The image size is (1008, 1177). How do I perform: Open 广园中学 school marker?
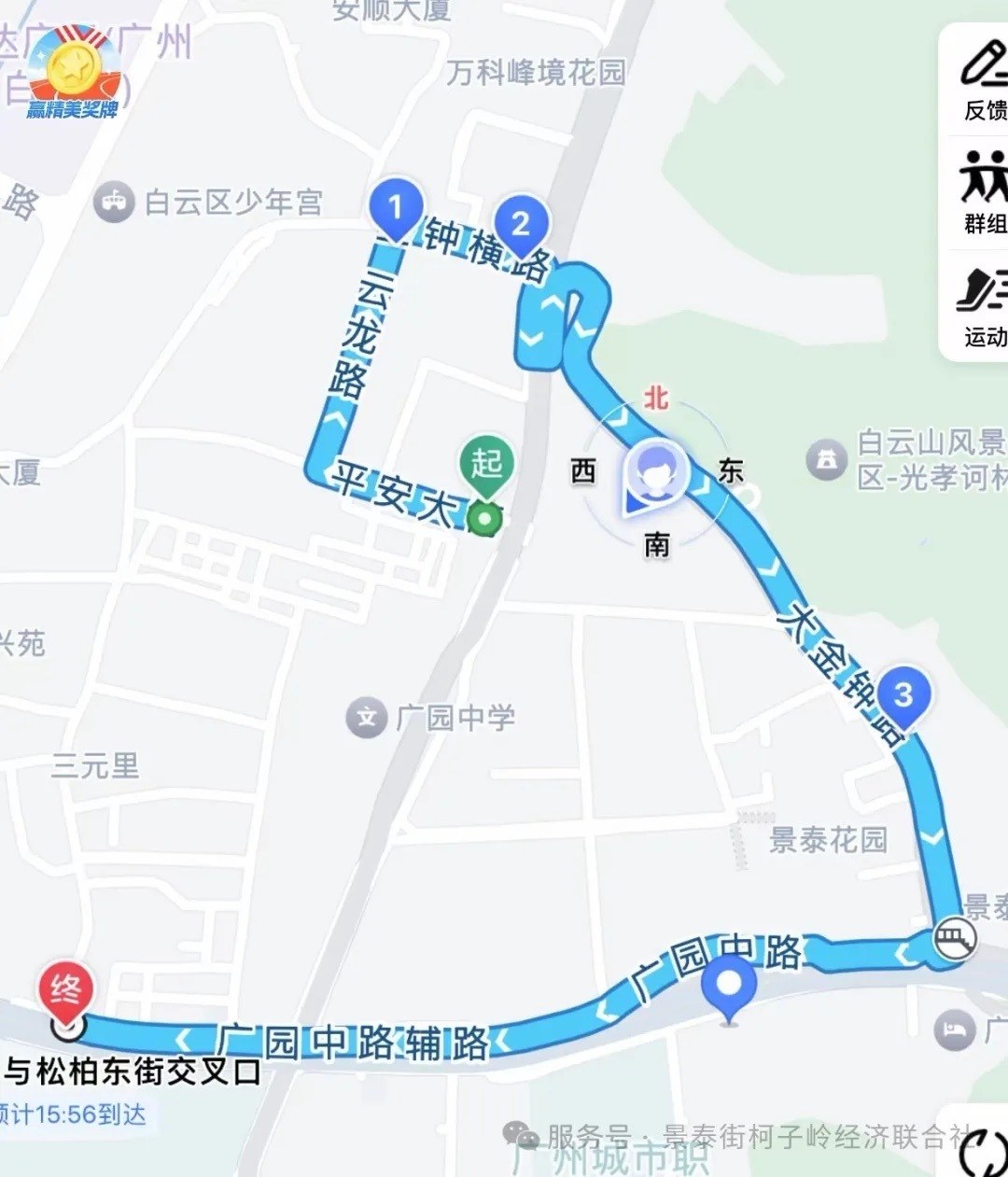click(366, 718)
